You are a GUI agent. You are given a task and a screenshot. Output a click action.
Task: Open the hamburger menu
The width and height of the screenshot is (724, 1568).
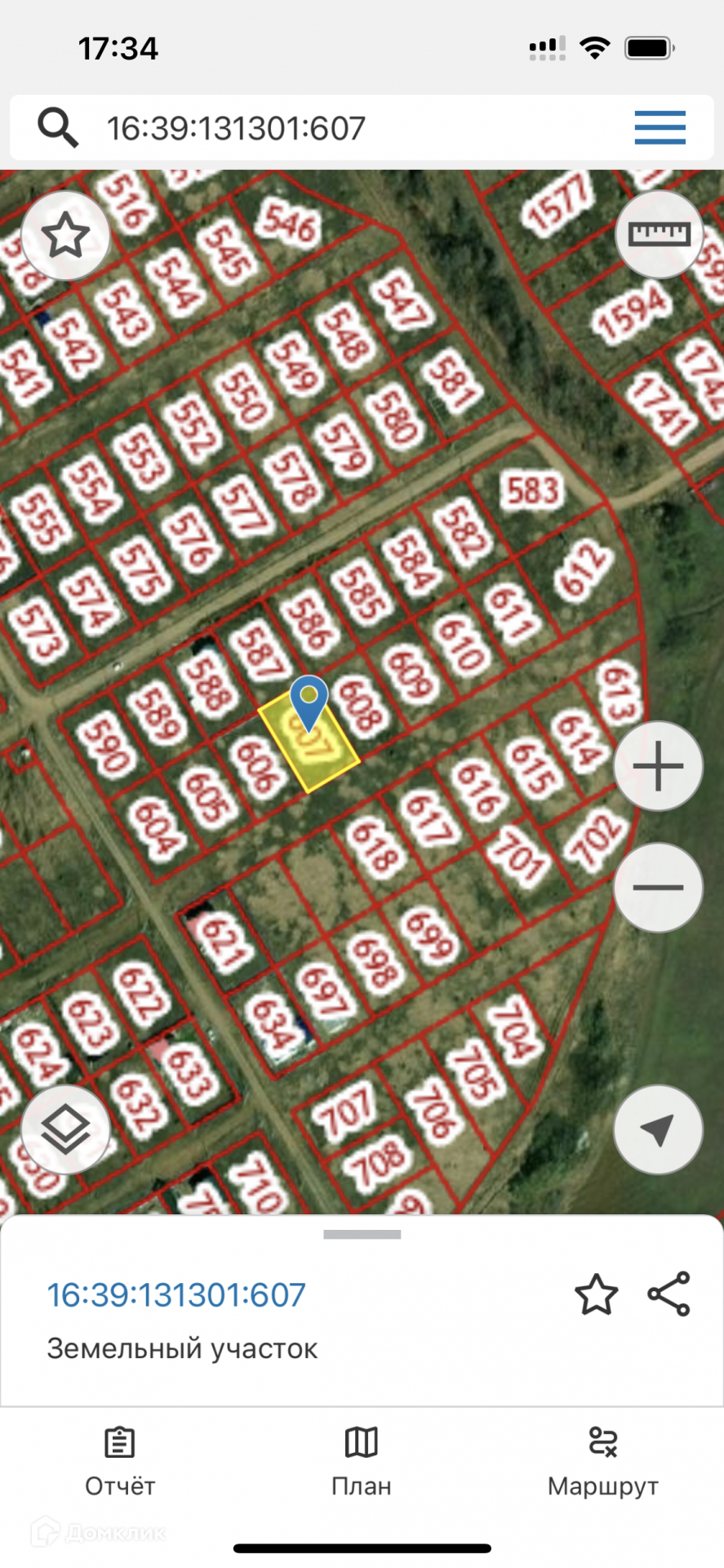(x=660, y=127)
